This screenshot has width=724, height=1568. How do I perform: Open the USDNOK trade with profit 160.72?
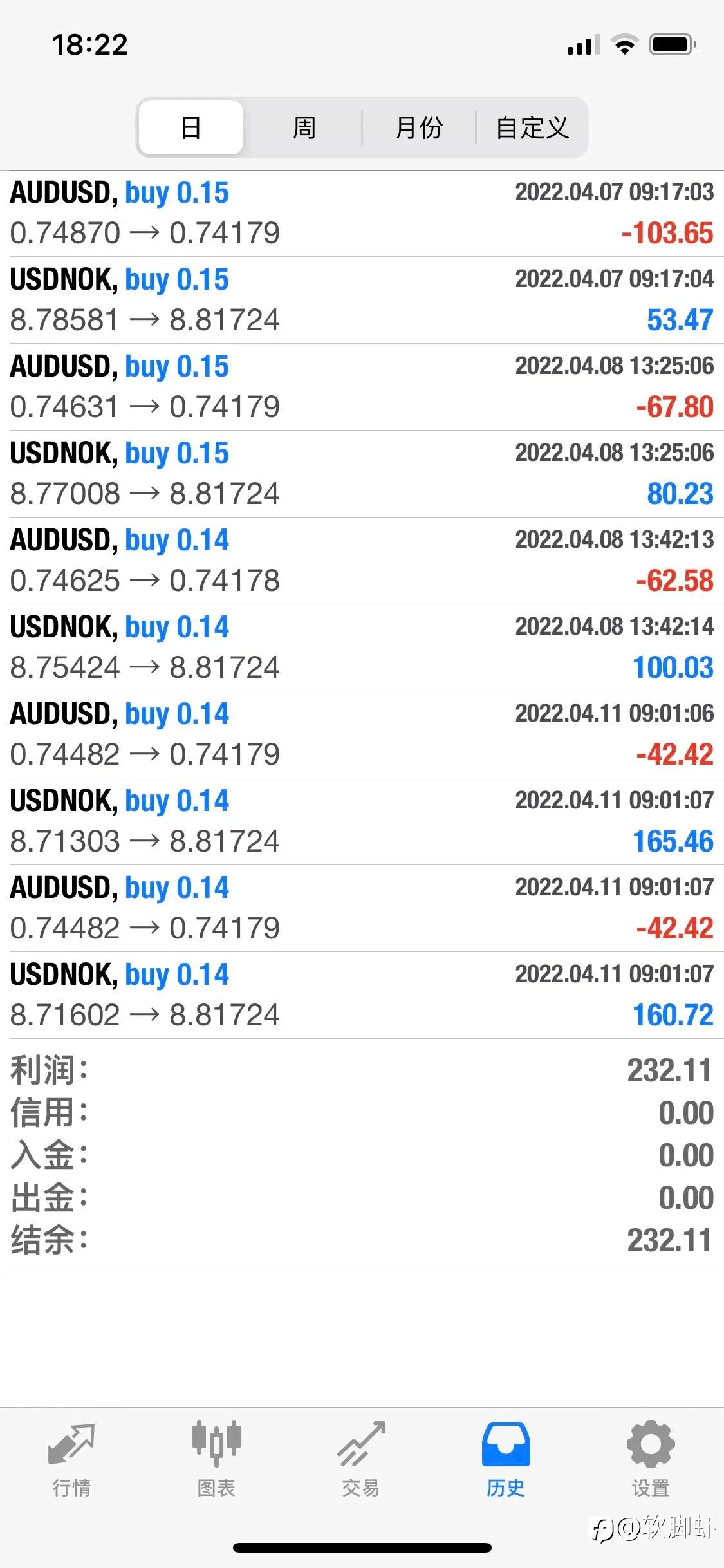click(x=362, y=995)
